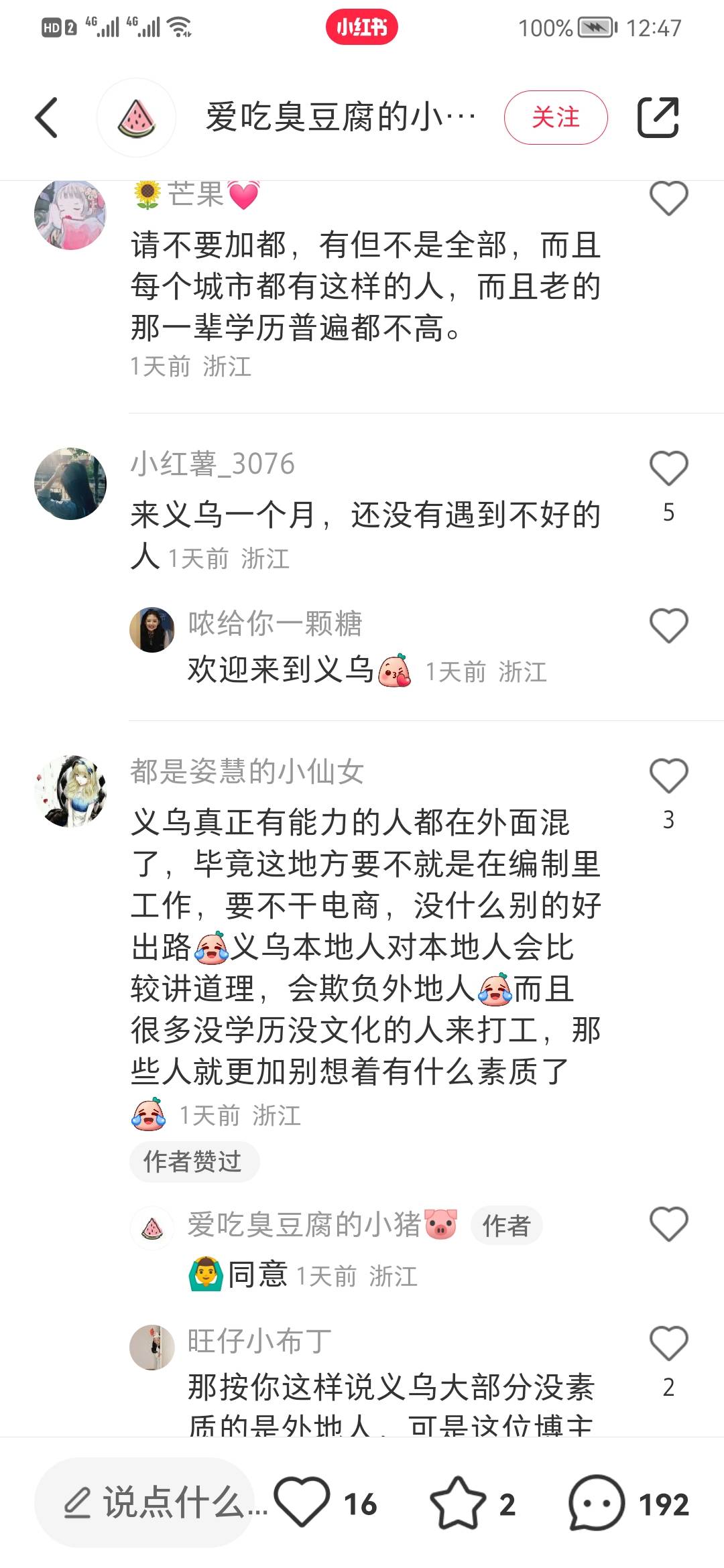Like the author's 同意 reply
Image resolution: width=724 pixels, height=1568 pixels.
(668, 1224)
